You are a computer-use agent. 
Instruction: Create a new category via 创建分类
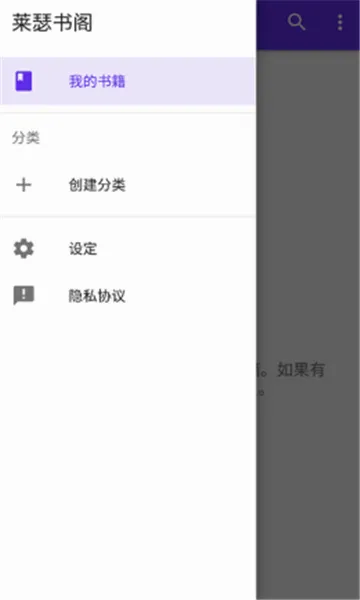click(x=127, y=185)
